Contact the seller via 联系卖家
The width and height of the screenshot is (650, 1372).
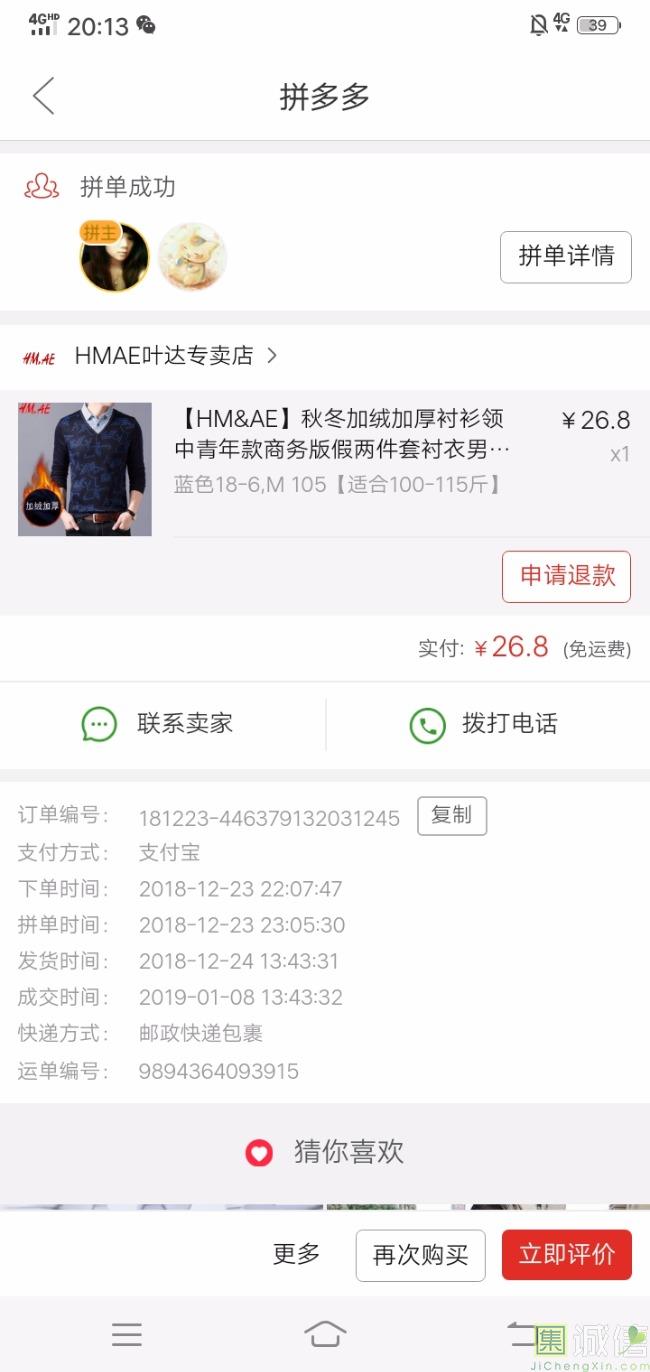tap(158, 724)
